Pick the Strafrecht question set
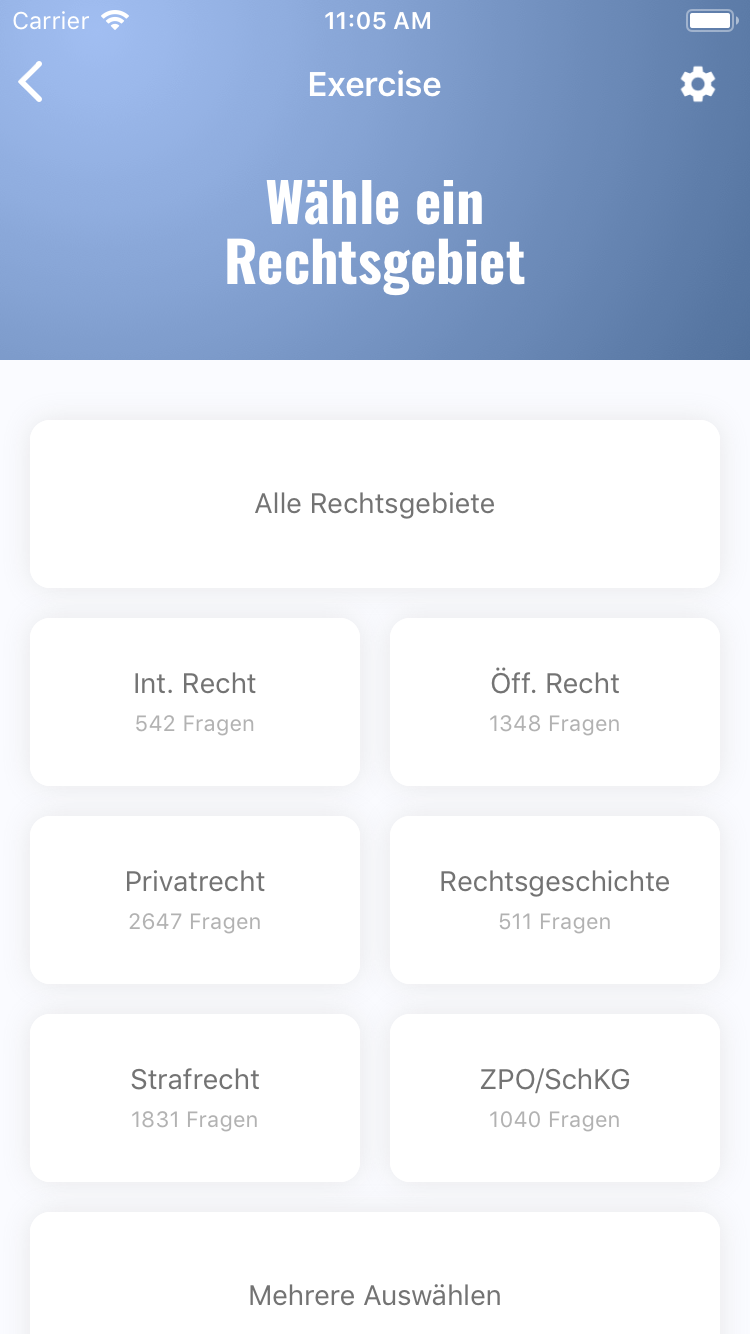750x1334 pixels. coord(195,1096)
